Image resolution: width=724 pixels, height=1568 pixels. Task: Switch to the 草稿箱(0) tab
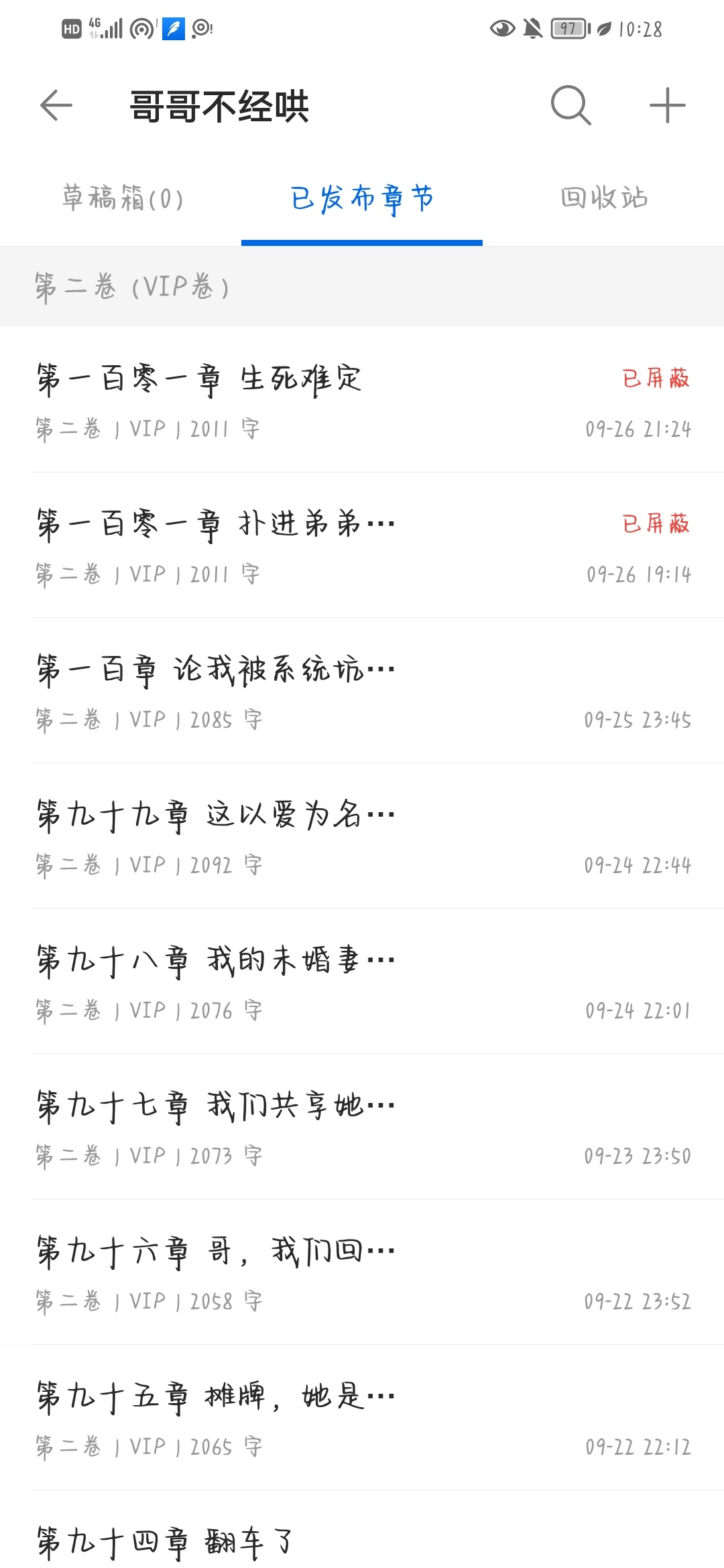pyautogui.click(x=122, y=198)
